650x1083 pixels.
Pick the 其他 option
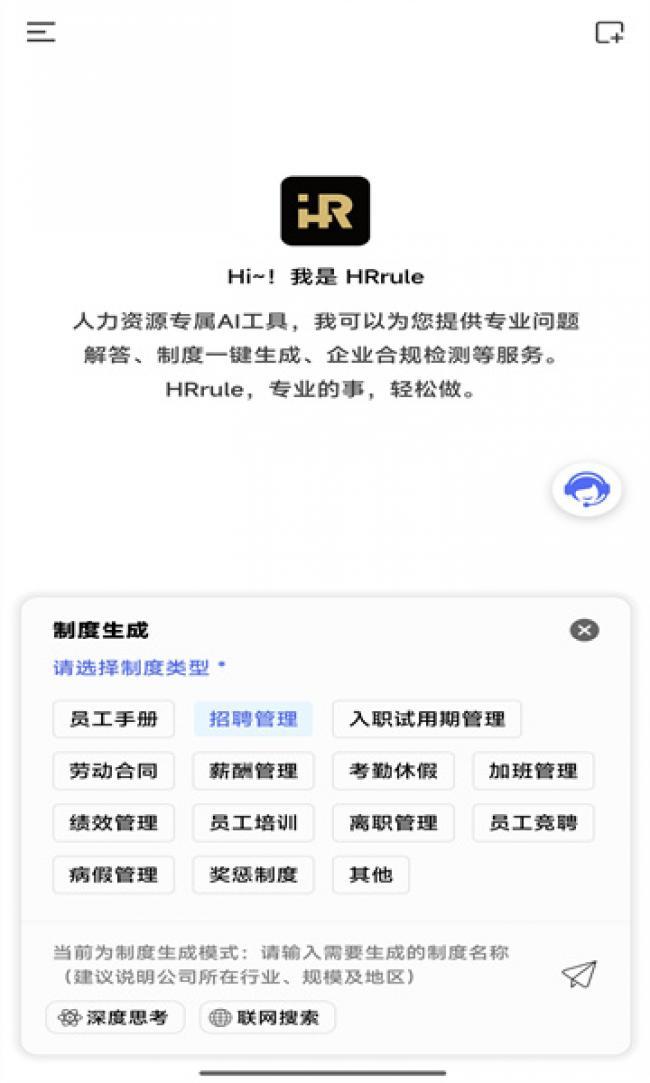371,875
